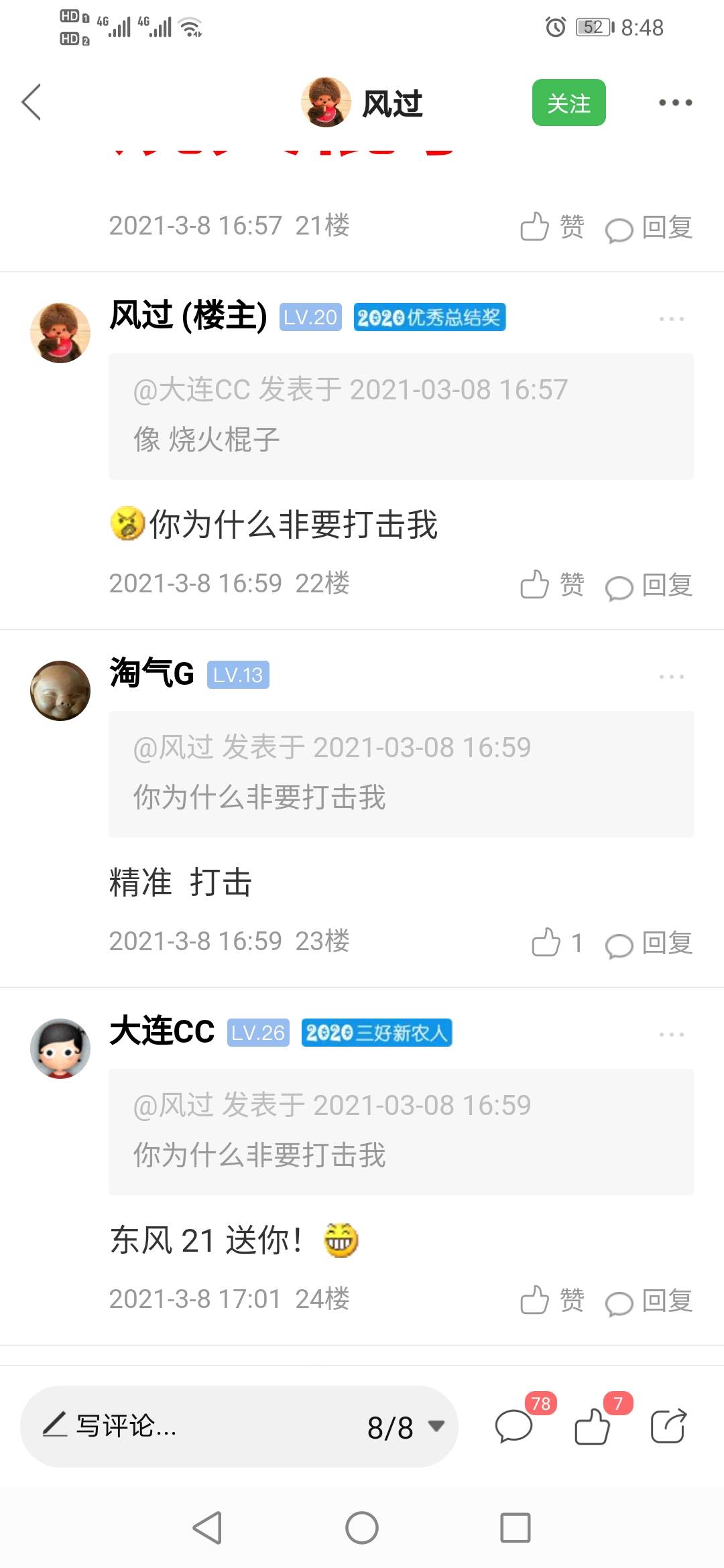Open more options on 风过's 22楼 comment
Viewport: 724px width, 1568px height.
[672, 319]
